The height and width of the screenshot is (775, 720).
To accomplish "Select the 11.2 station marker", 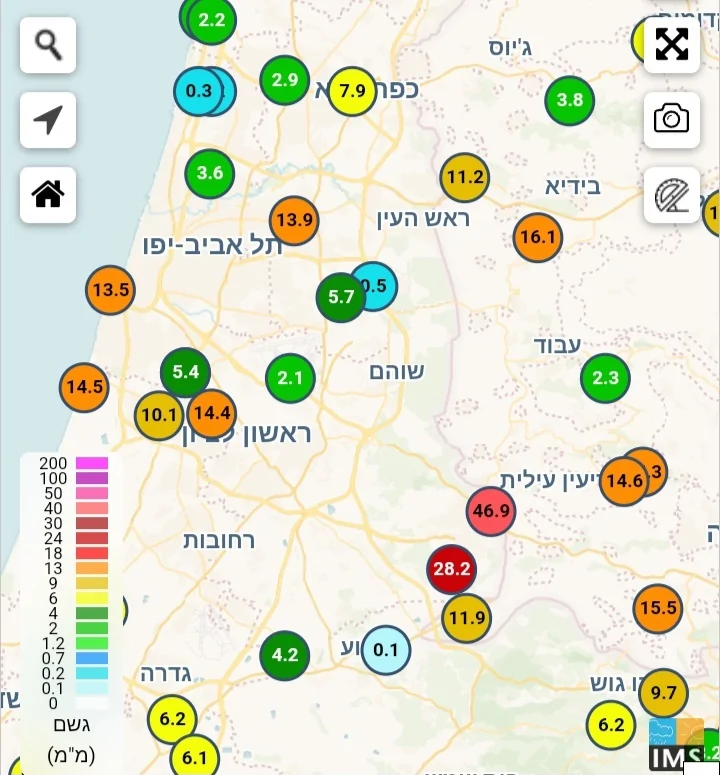I will click(465, 179).
